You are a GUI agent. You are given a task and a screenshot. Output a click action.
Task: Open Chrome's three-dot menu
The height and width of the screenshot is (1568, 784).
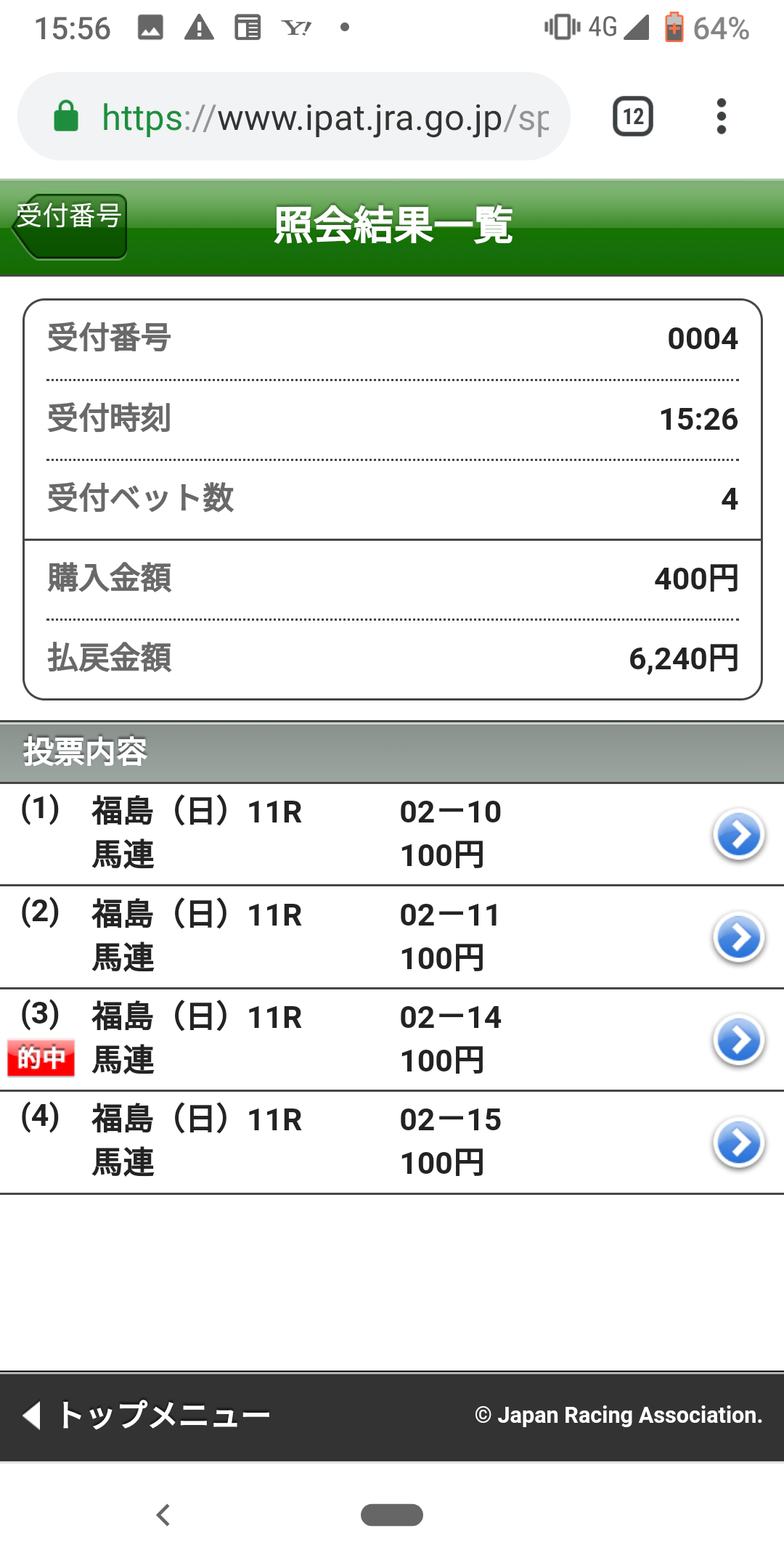(721, 117)
